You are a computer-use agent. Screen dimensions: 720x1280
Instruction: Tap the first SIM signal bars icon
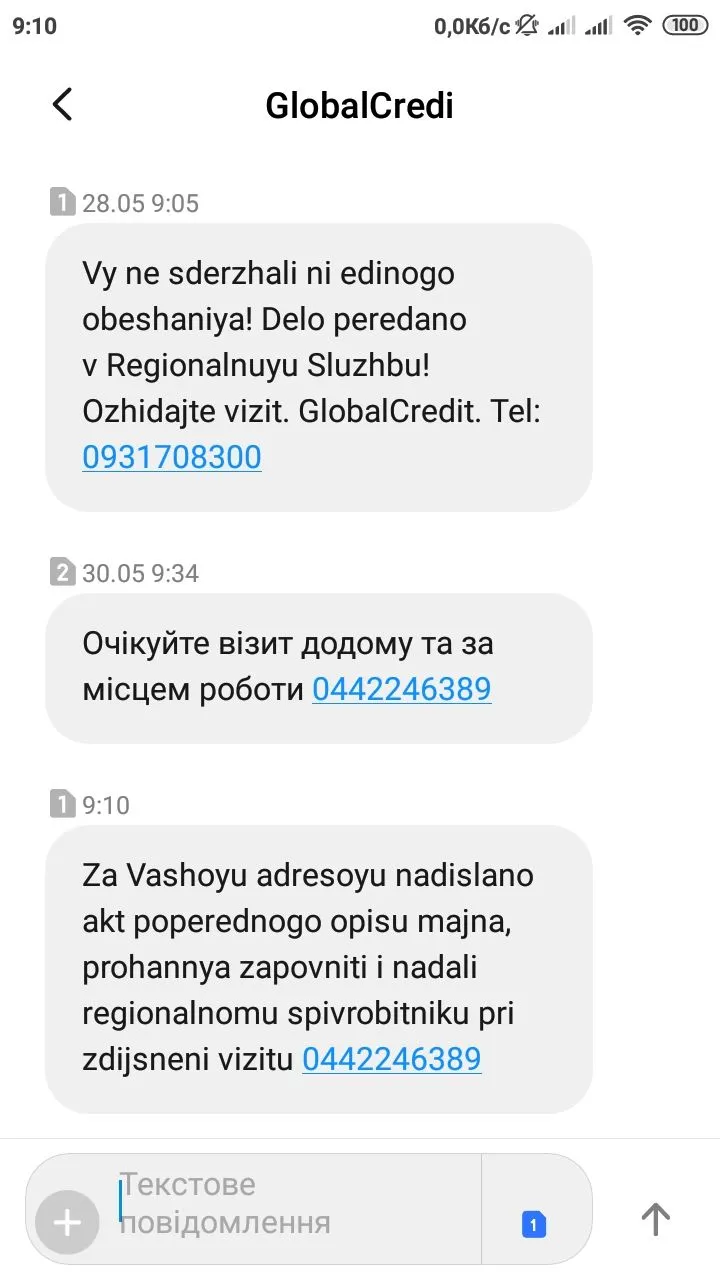[560, 25]
